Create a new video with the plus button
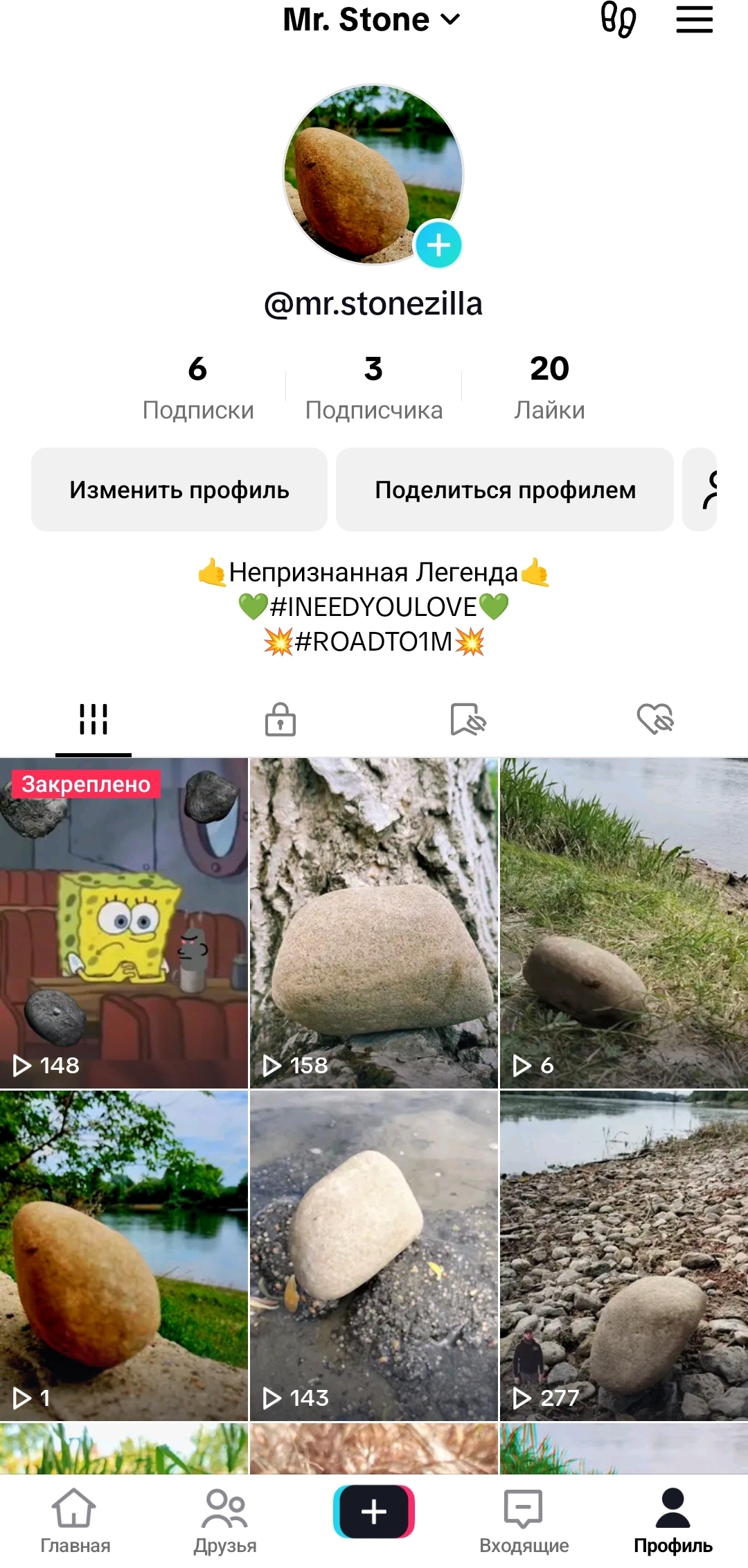Screen dimensions: 748x1568 pos(374,1511)
